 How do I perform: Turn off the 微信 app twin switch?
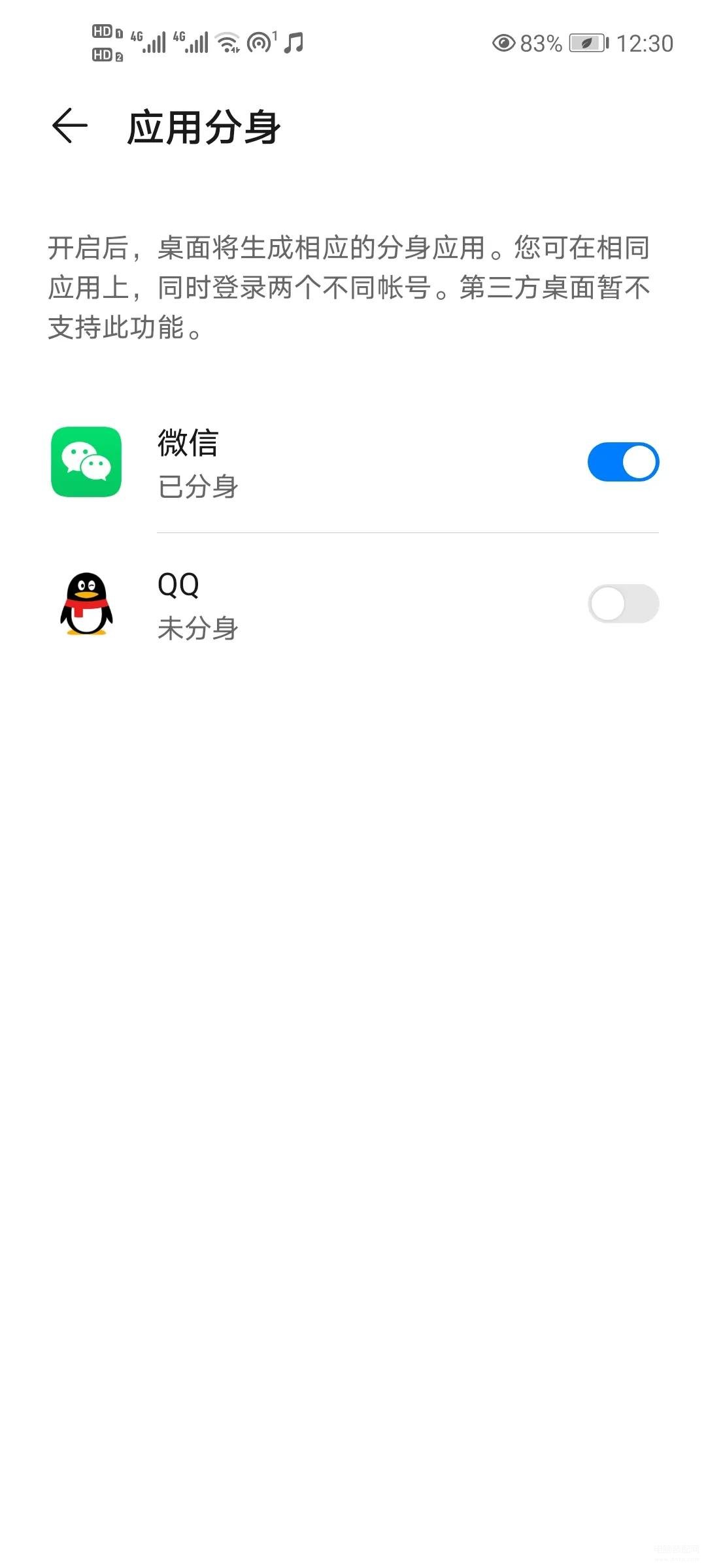[x=623, y=462]
